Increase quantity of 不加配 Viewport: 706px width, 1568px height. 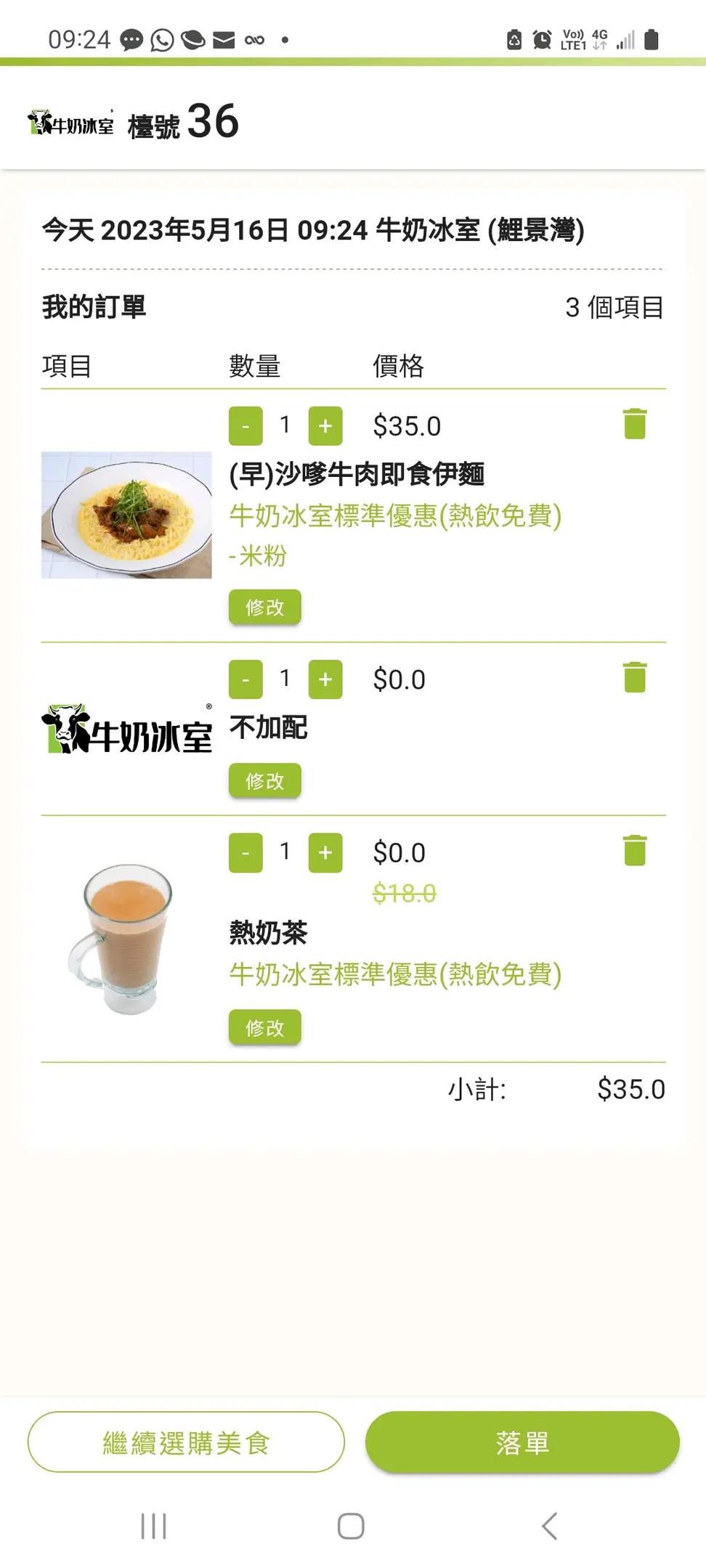[x=325, y=679]
